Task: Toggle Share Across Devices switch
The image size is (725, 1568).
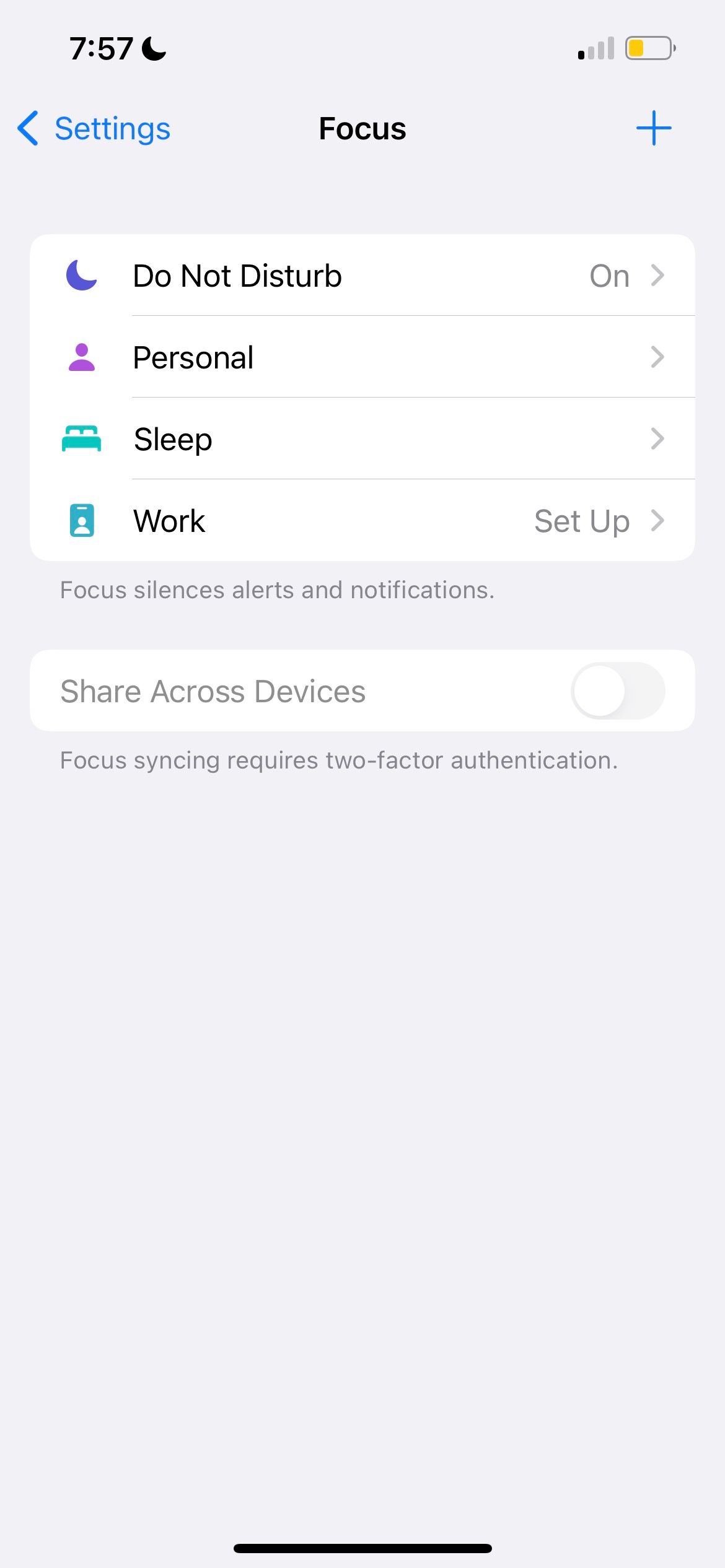Action: [617, 691]
